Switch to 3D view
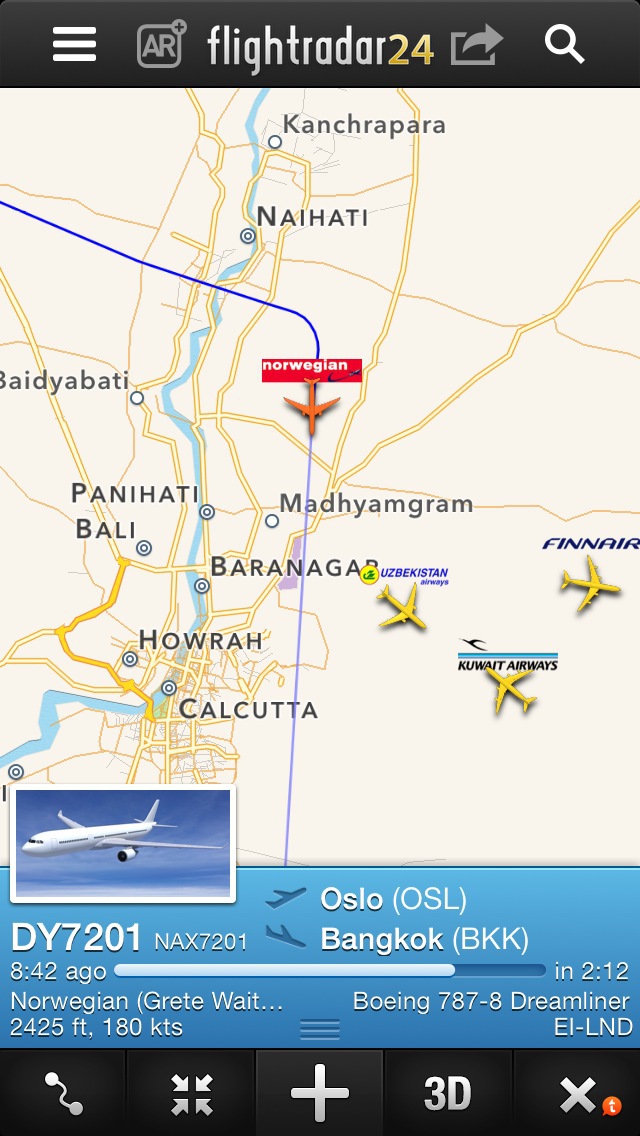Screen dimensions: 640x1136 (447, 1094)
